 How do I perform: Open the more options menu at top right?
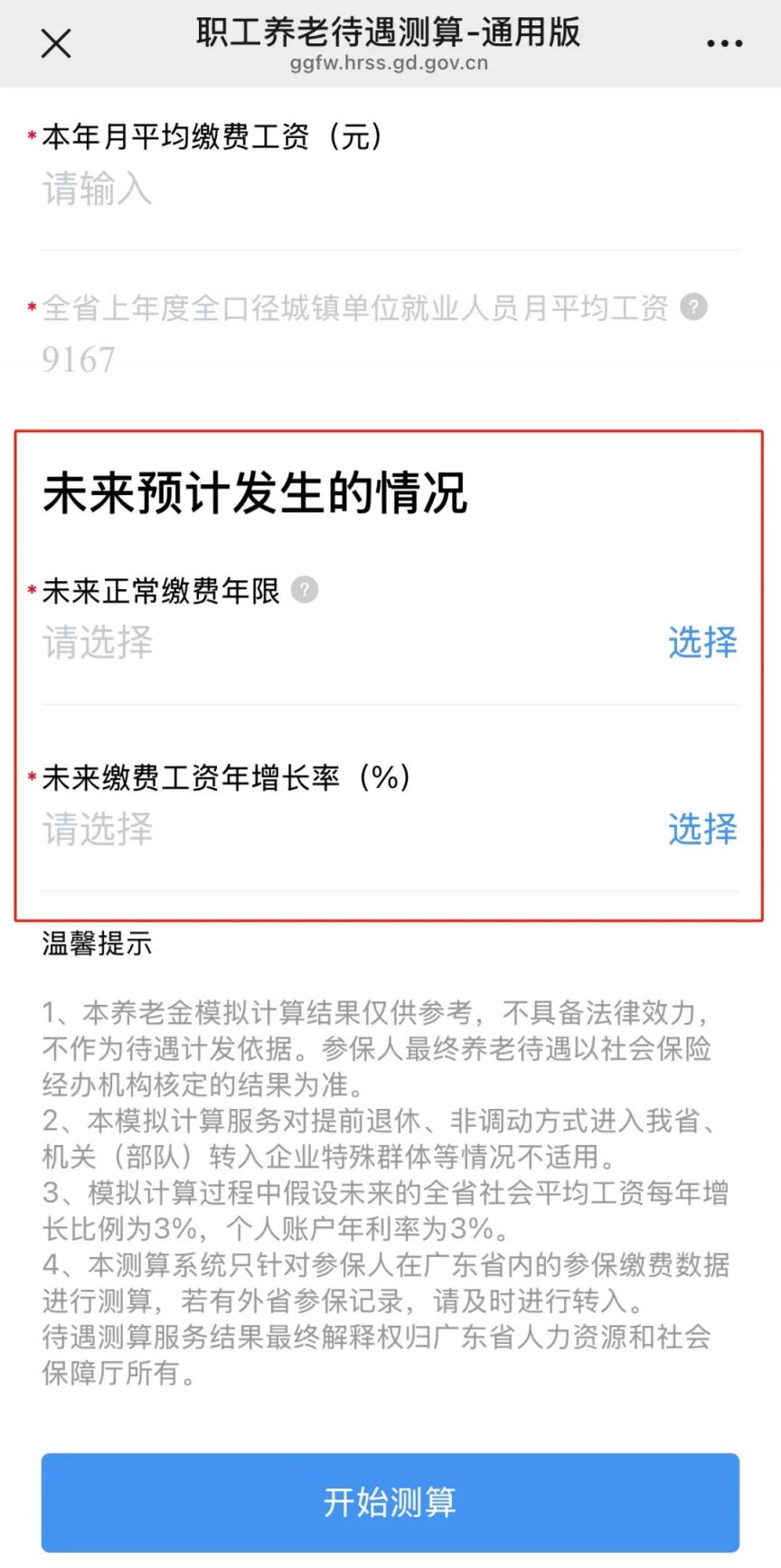pyautogui.click(x=722, y=42)
